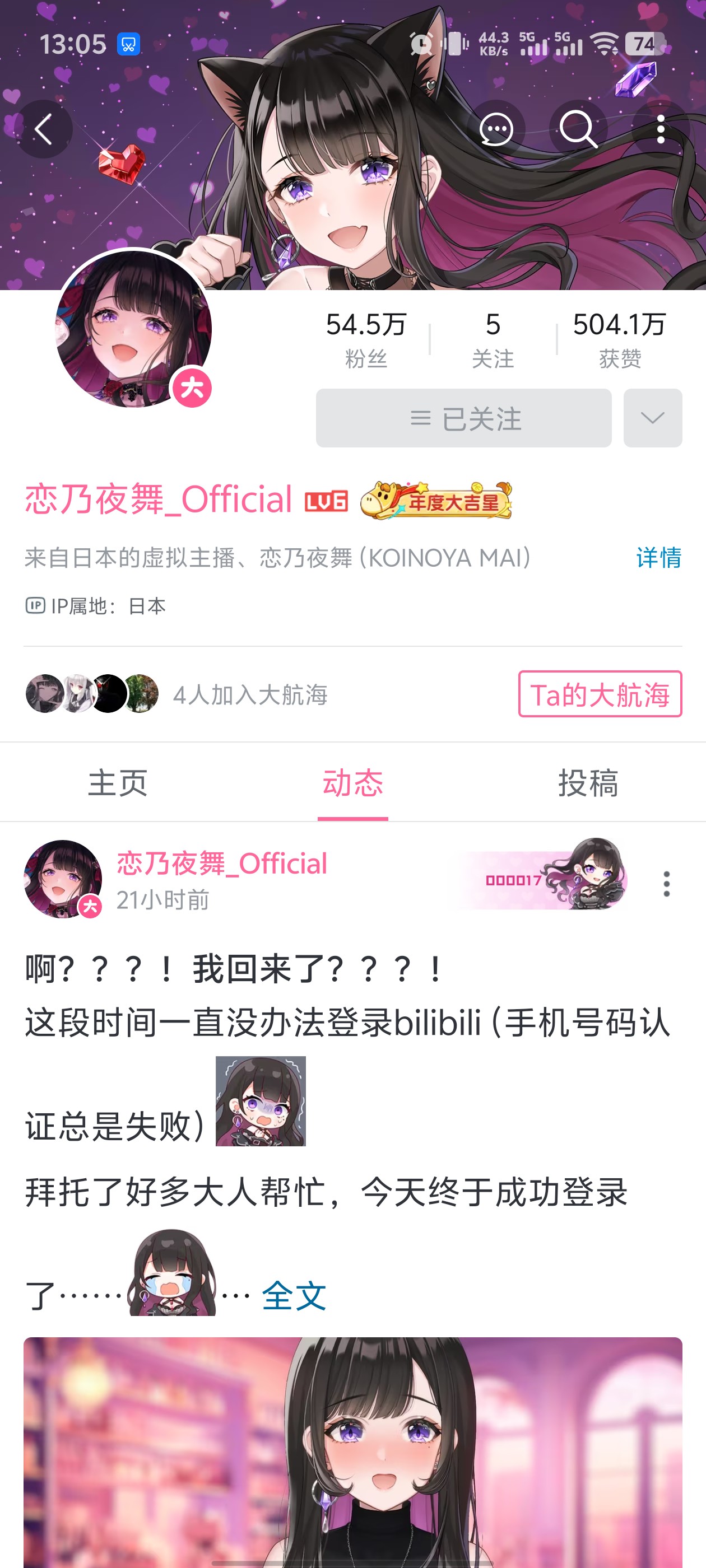Open the private message chat icon
This screenshot has width=706, height=1568.
pos(496,130)
